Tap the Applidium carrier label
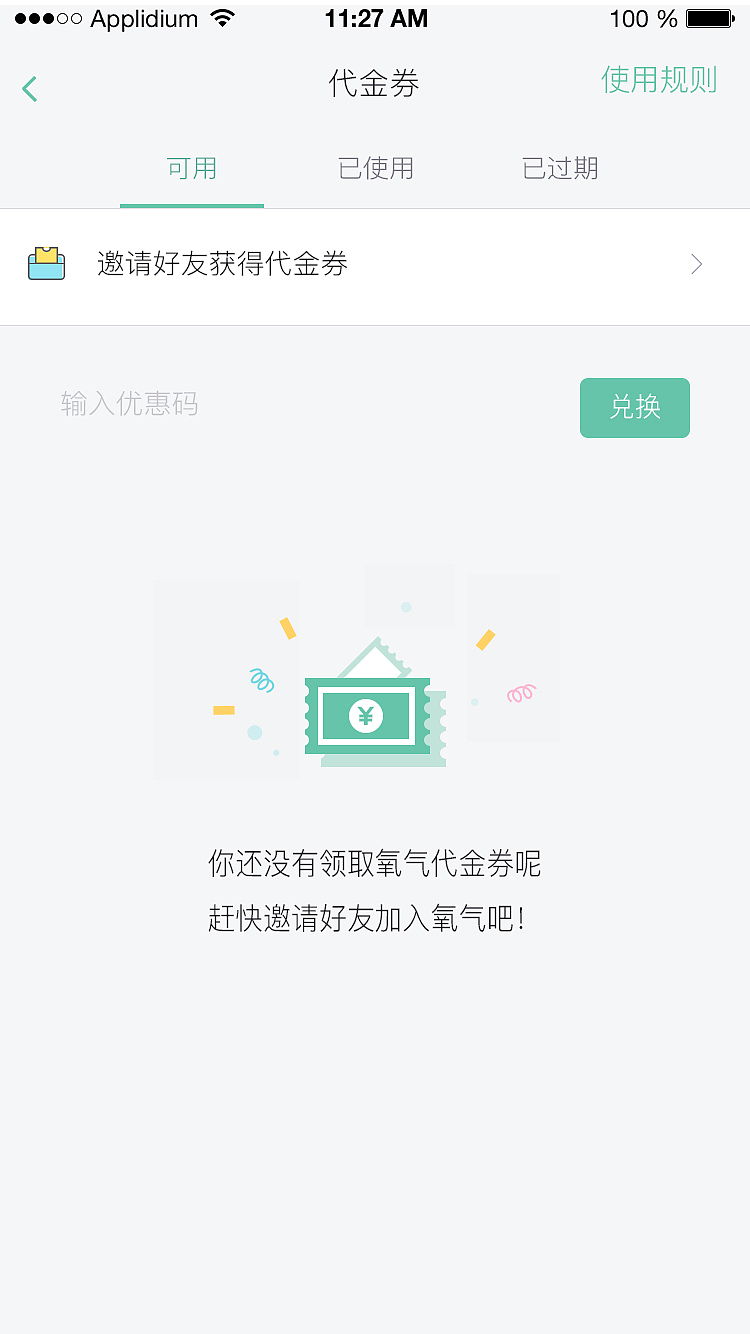This screenshot has height=1334, width=750. click(143, 17)
